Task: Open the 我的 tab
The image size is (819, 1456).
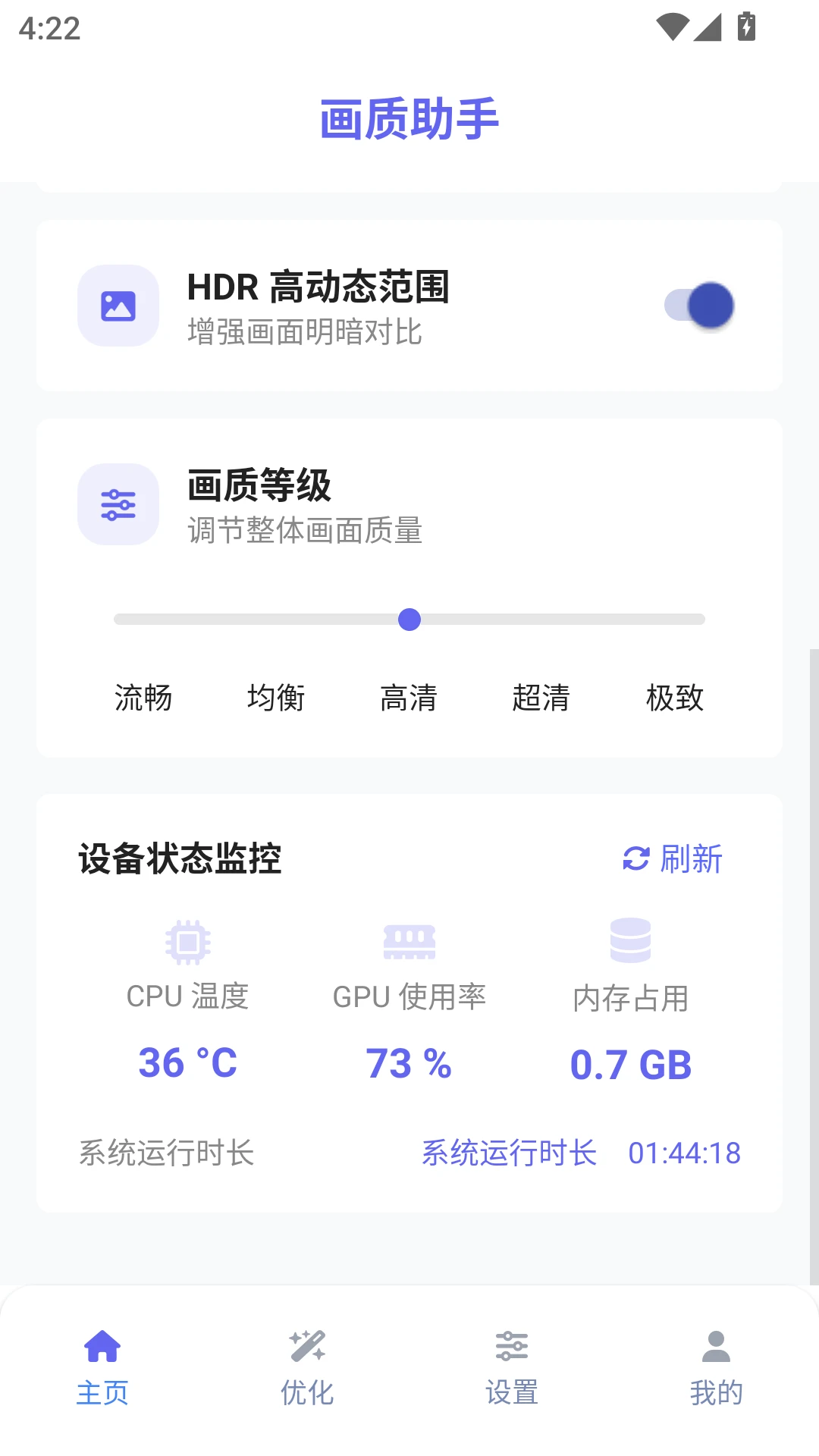Action: 716,1365
